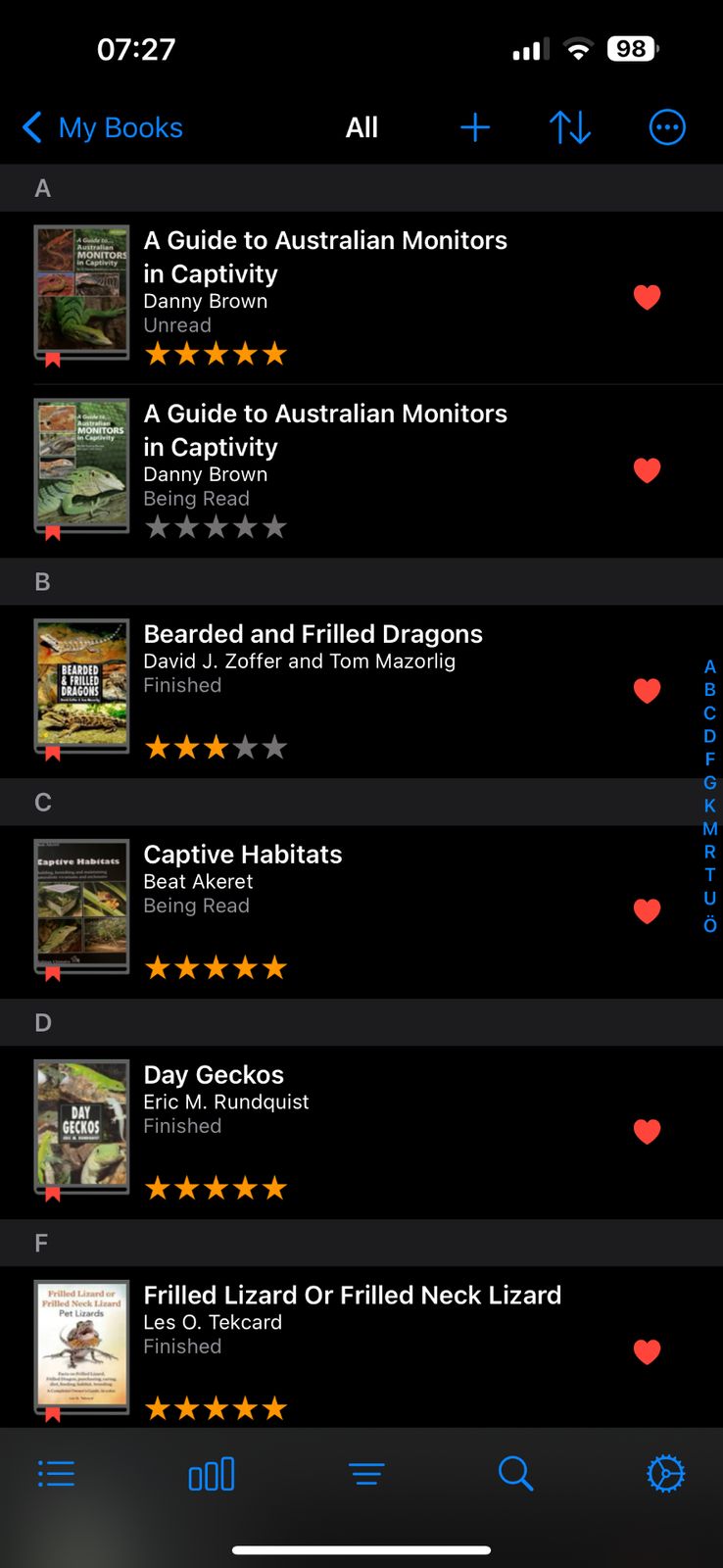Viewport: 723px width, 1568px height.
Task: Jump to letter T in index
Action: click(x=710, y=875)
